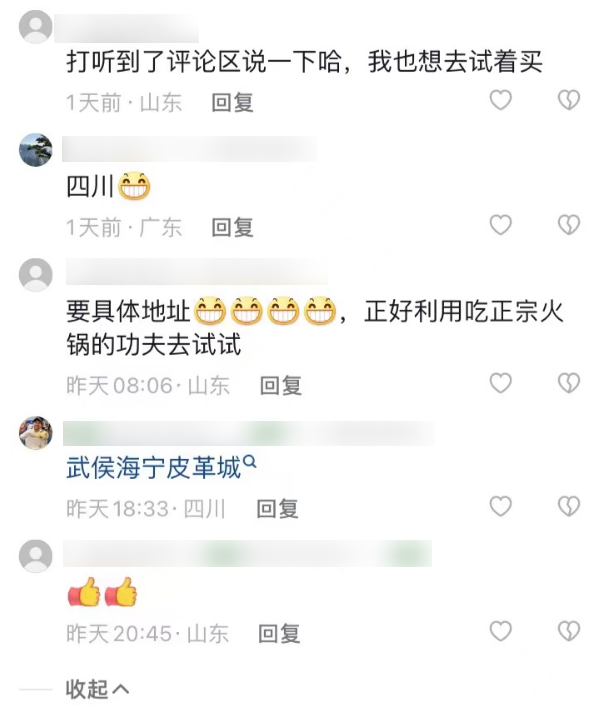This screenshot has height=712, width=600.
Task: Like the 昨天20:45 comment
Action: [500, 631]
